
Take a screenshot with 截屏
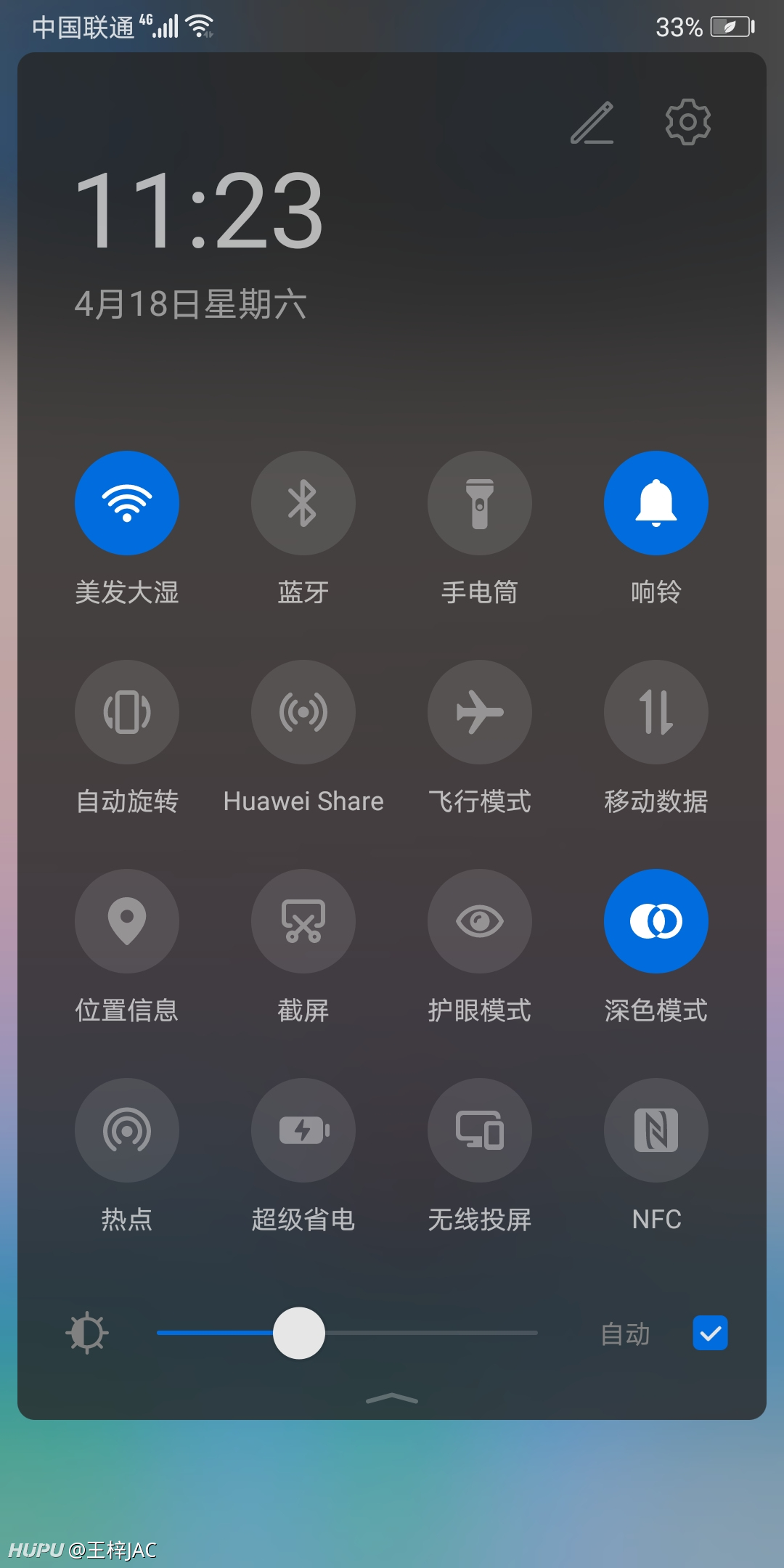(303, 921)
